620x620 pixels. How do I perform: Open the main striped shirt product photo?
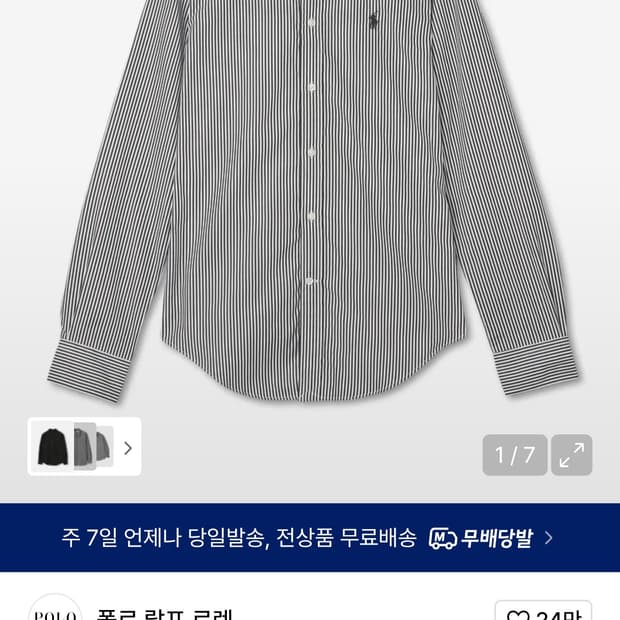pos(310,200)
